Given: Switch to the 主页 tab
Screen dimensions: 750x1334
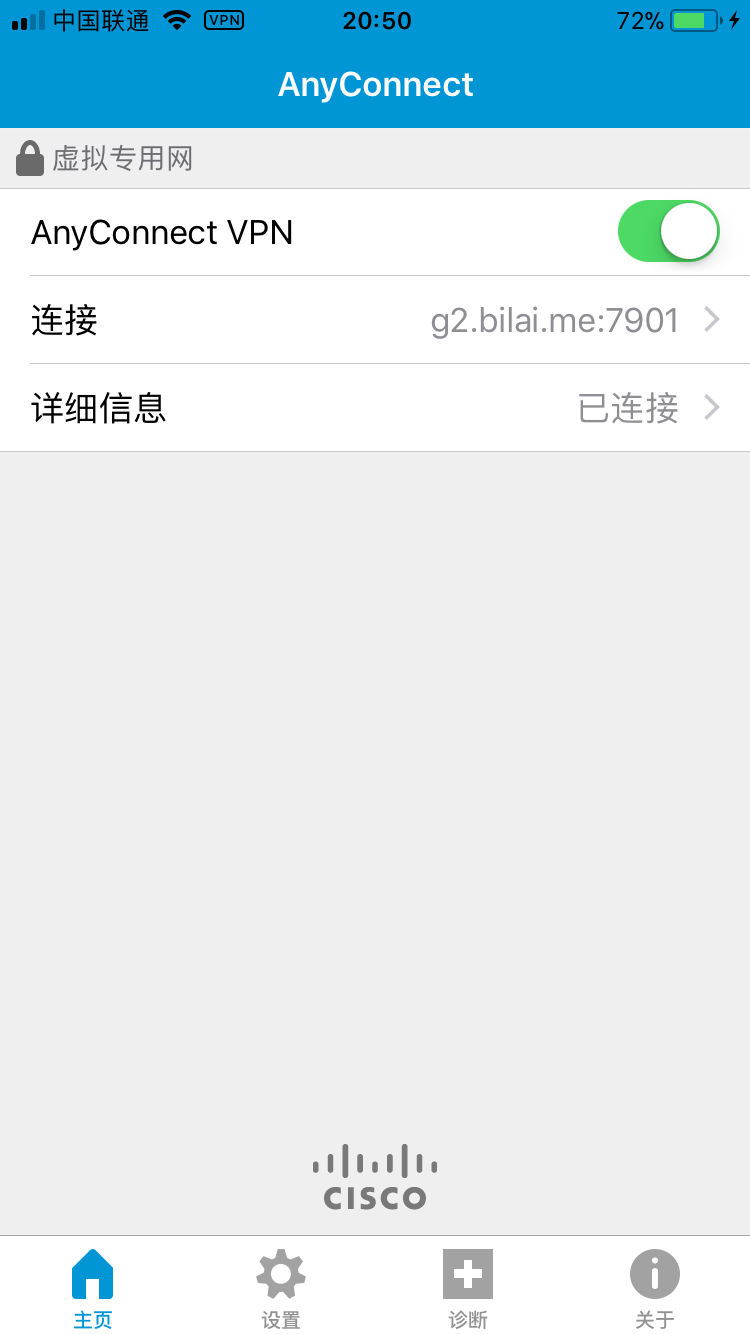Looking at the screenshot, I should pyautogui.click(x=93, y=1288).
